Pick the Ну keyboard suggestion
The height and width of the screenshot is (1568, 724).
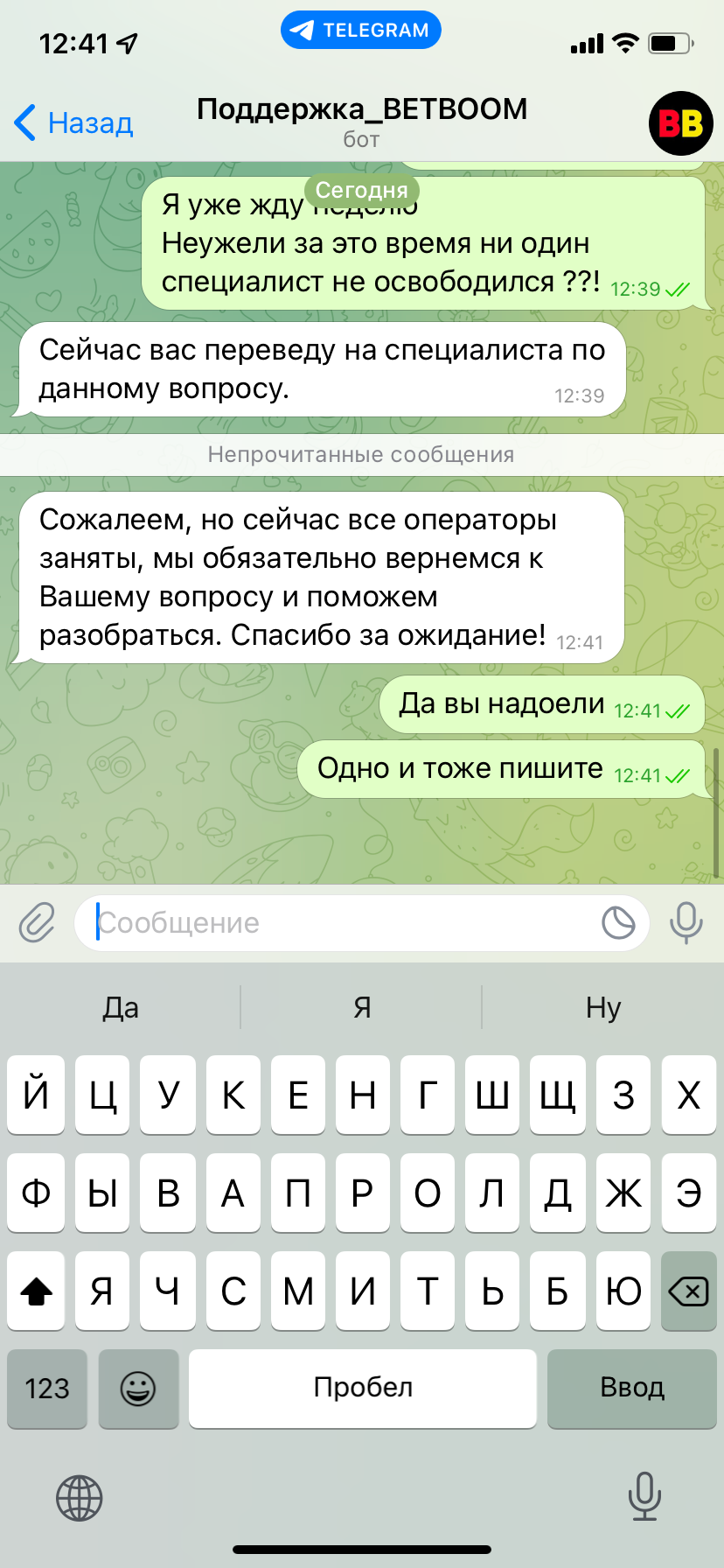tap(603, 1007)
